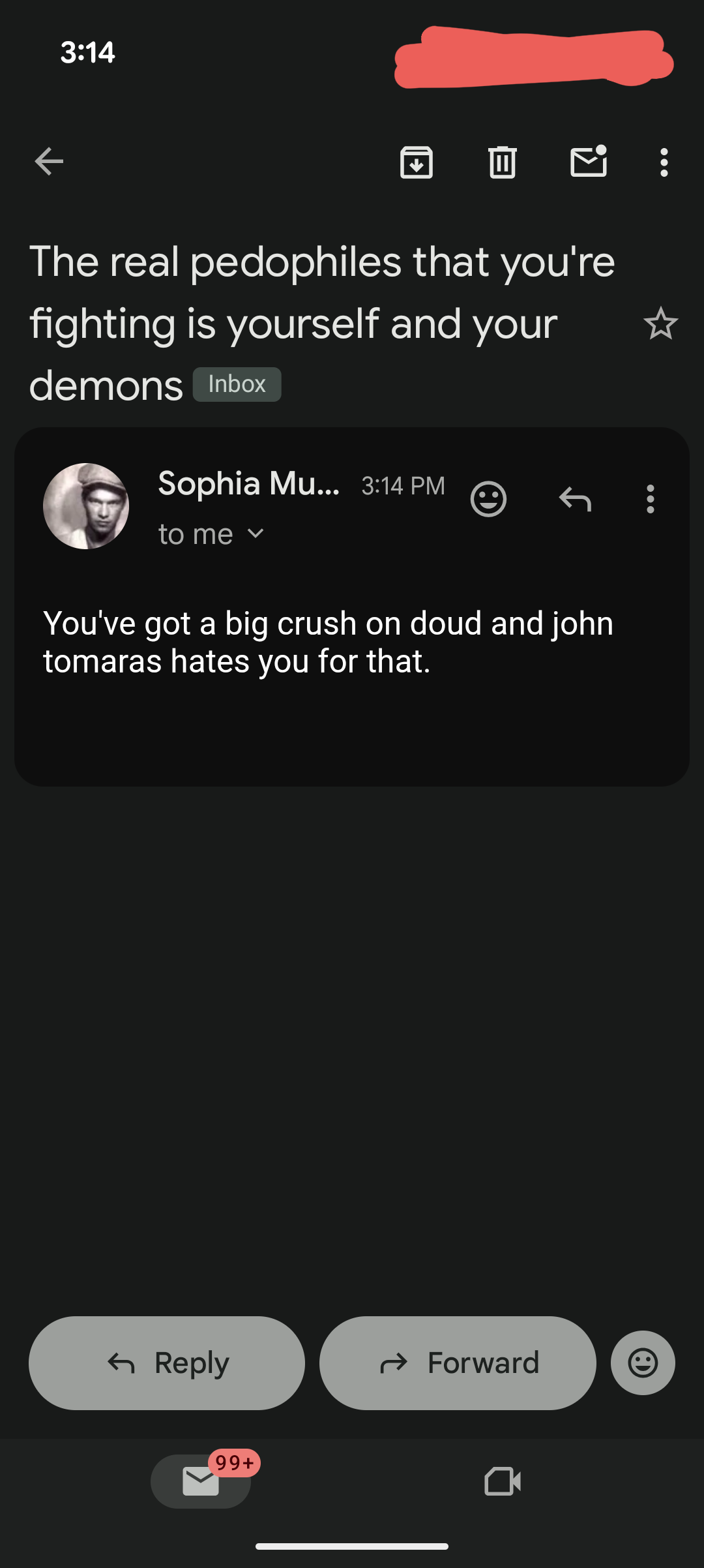
Task: Mark this email as unread
Action: 589,162
